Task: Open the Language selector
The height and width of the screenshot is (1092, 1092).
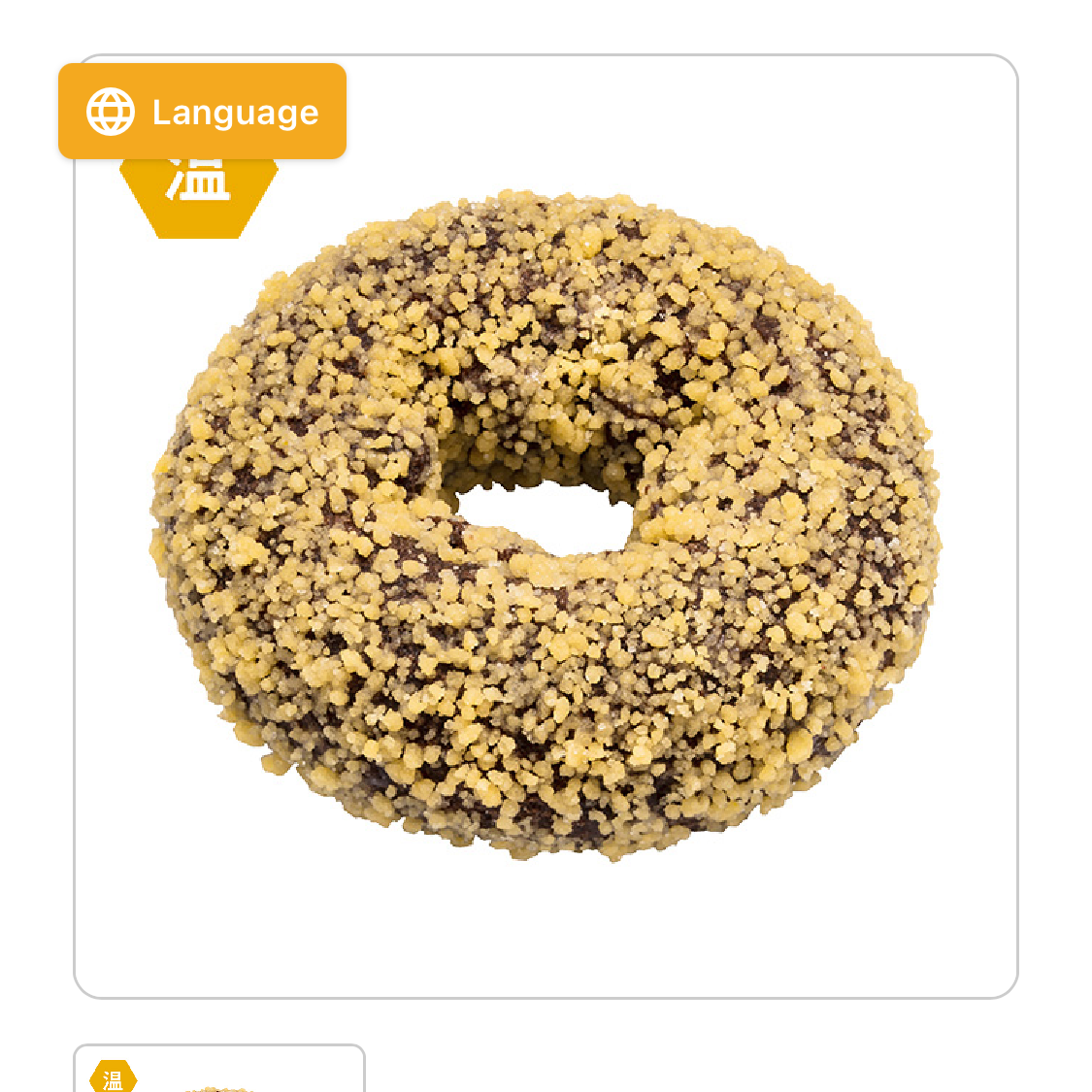Action: (x=202, y=112)
